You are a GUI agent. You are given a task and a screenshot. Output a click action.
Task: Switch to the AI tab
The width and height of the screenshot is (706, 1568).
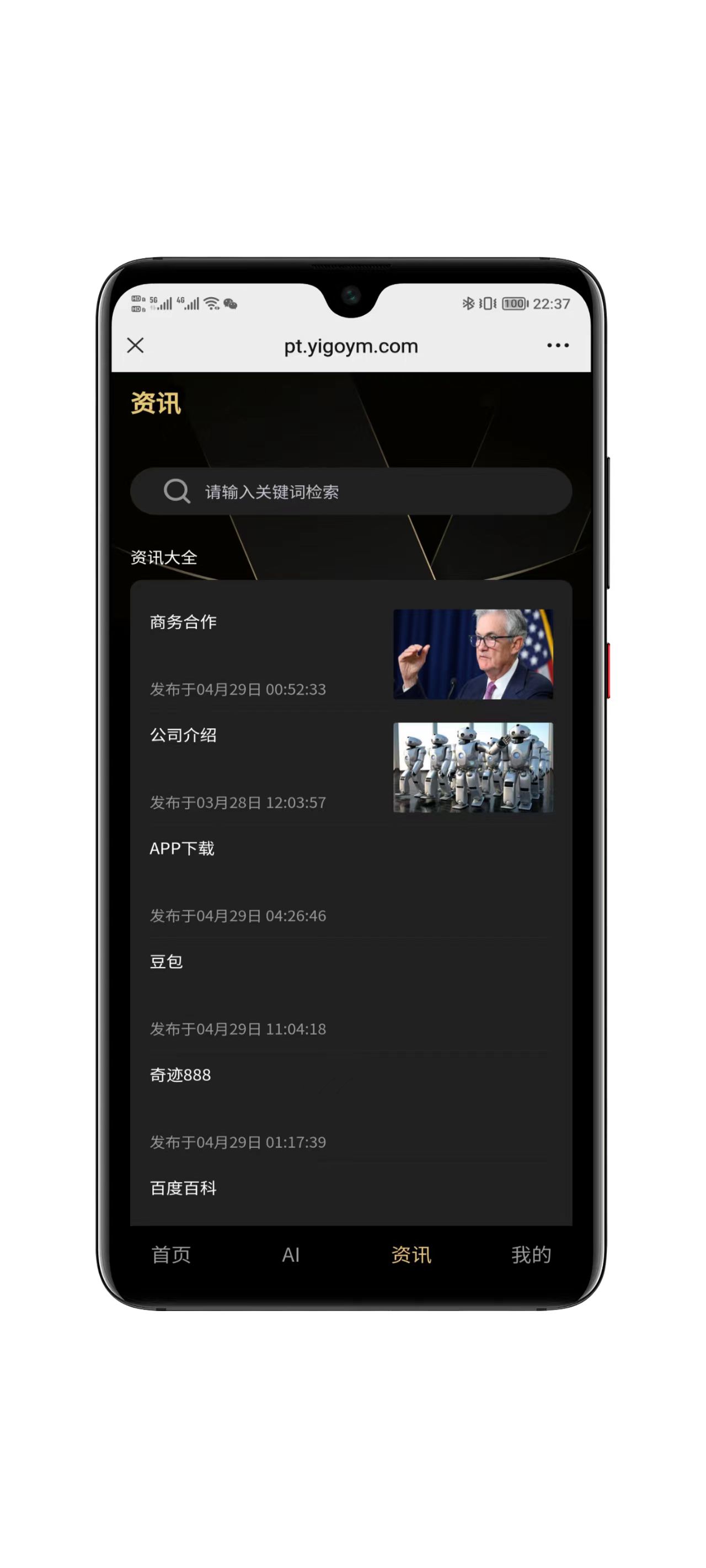tap(291, 1255)
